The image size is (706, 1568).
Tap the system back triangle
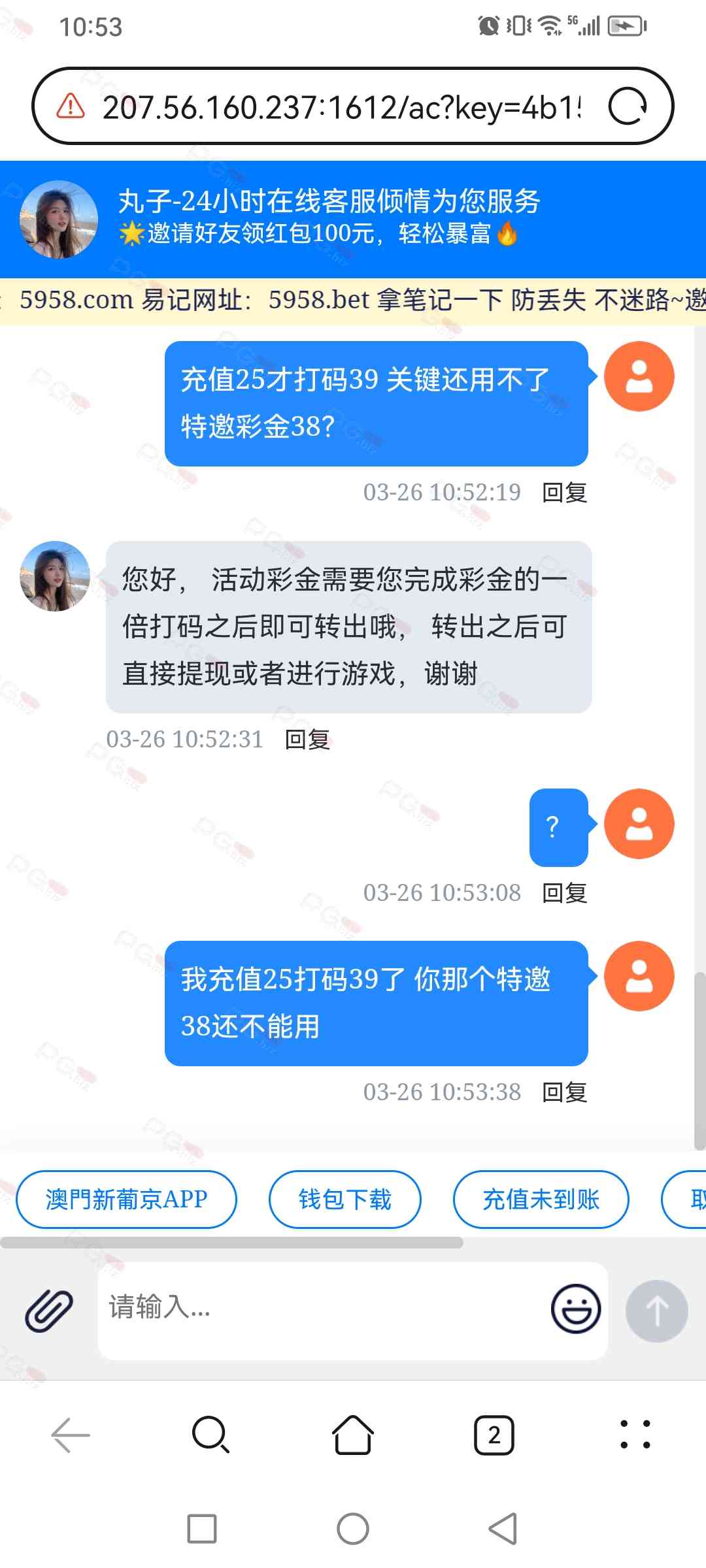[503, 1529]
